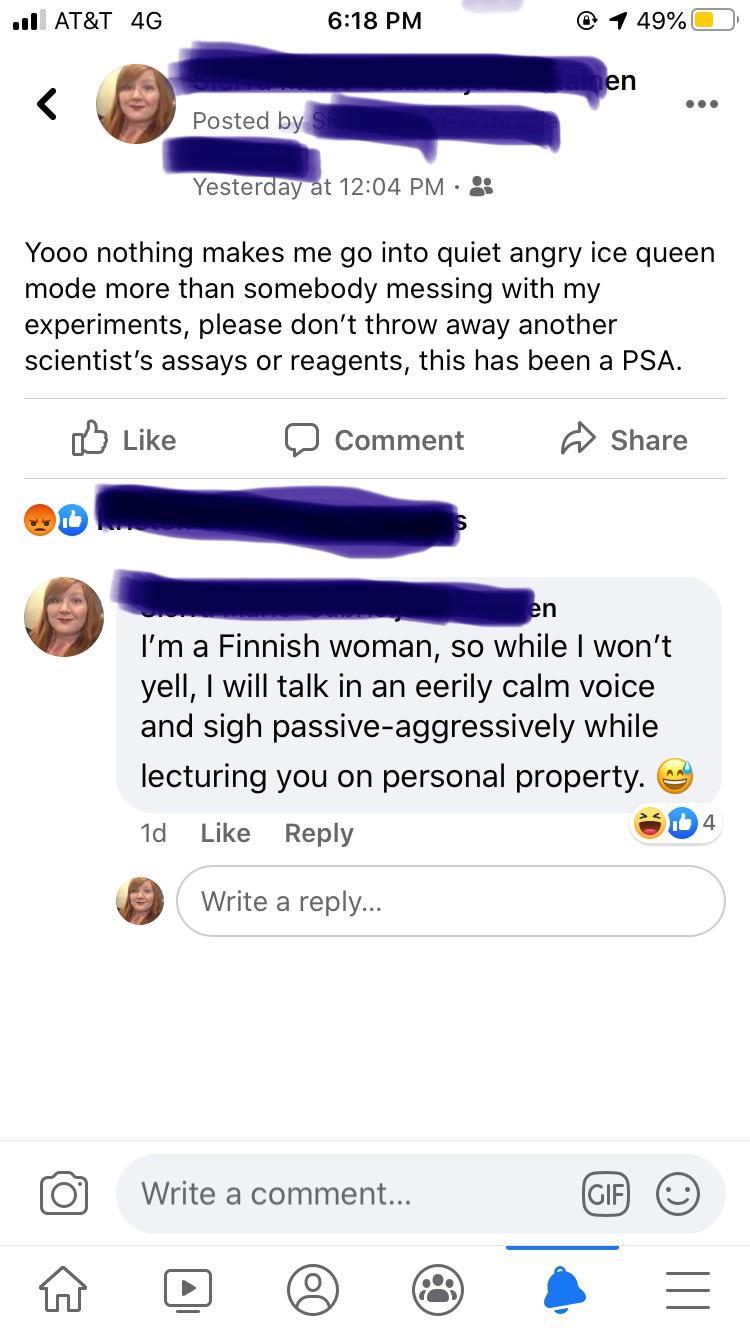The image size is (750, 1334).
Task: Open the GIF picker
Action: coord(605,1193)
